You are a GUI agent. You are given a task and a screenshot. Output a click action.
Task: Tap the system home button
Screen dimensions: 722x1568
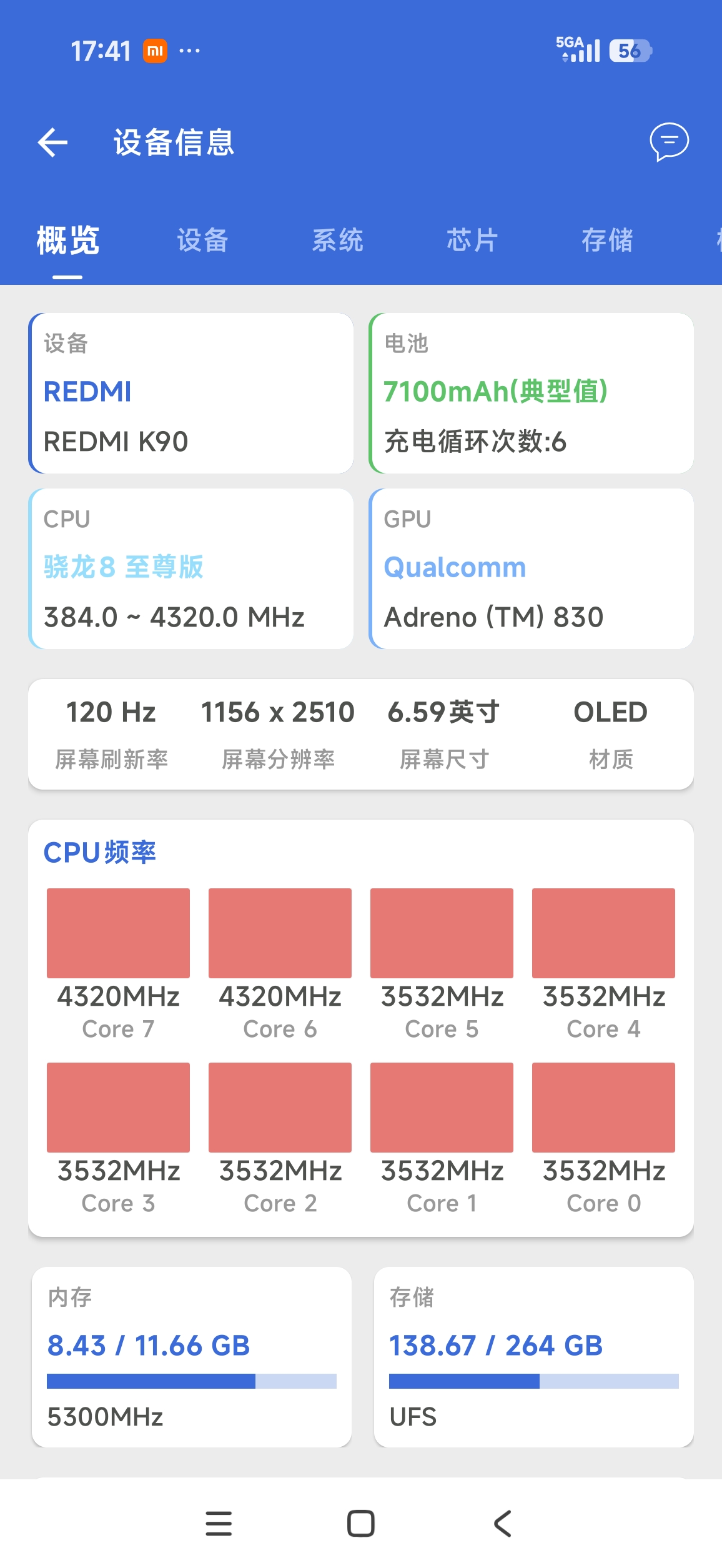361,1523
